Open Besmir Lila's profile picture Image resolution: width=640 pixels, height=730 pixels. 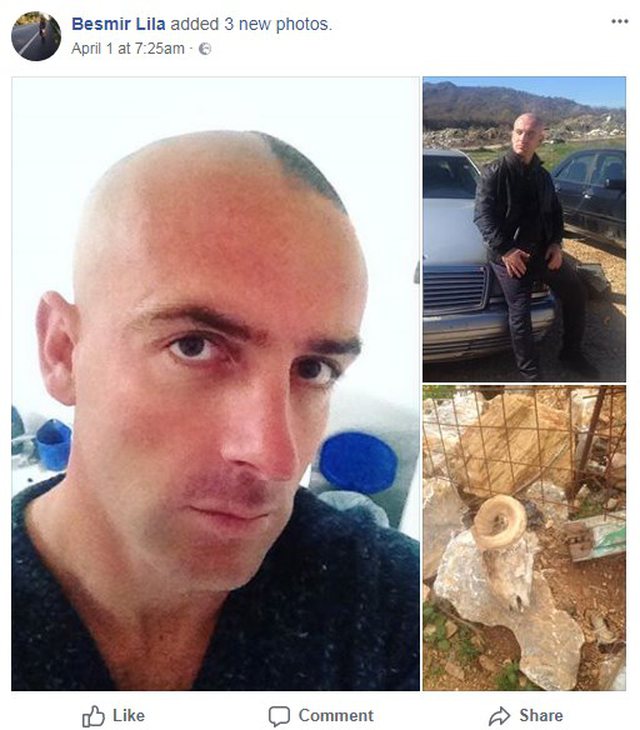pos(36,36)
